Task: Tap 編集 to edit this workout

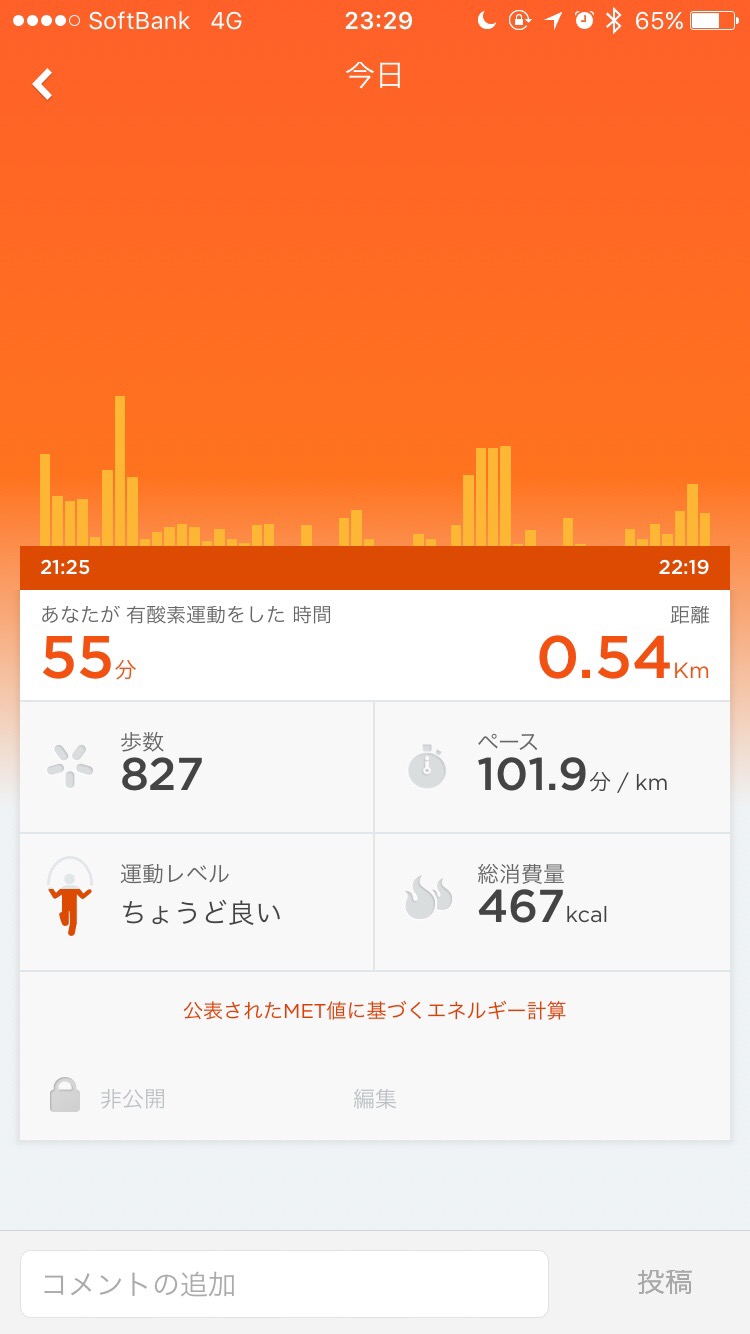Action: point(374,1099)
